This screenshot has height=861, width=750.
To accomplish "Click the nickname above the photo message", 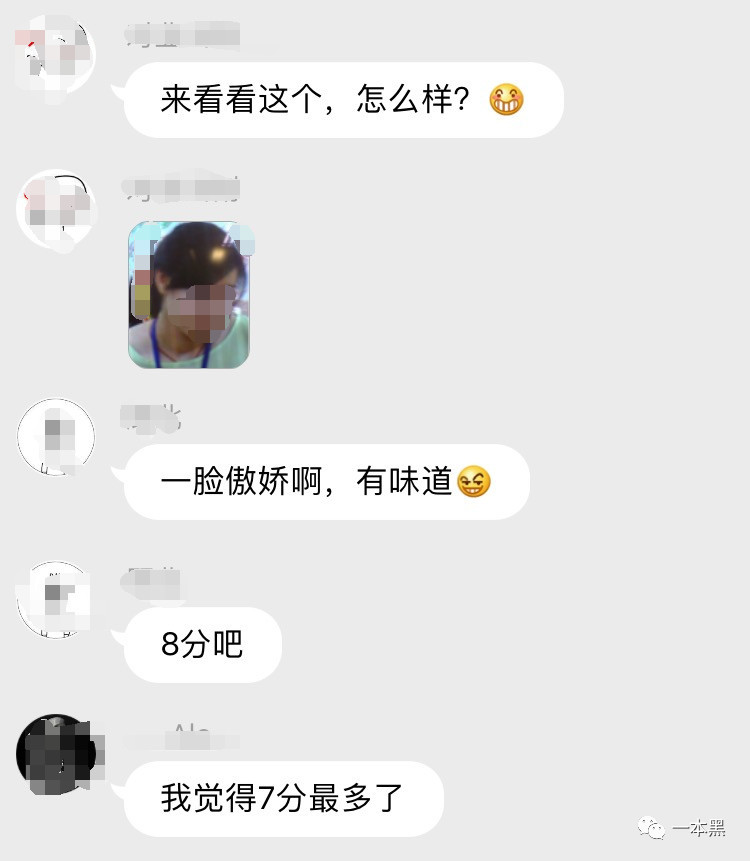I will point(180,188).
